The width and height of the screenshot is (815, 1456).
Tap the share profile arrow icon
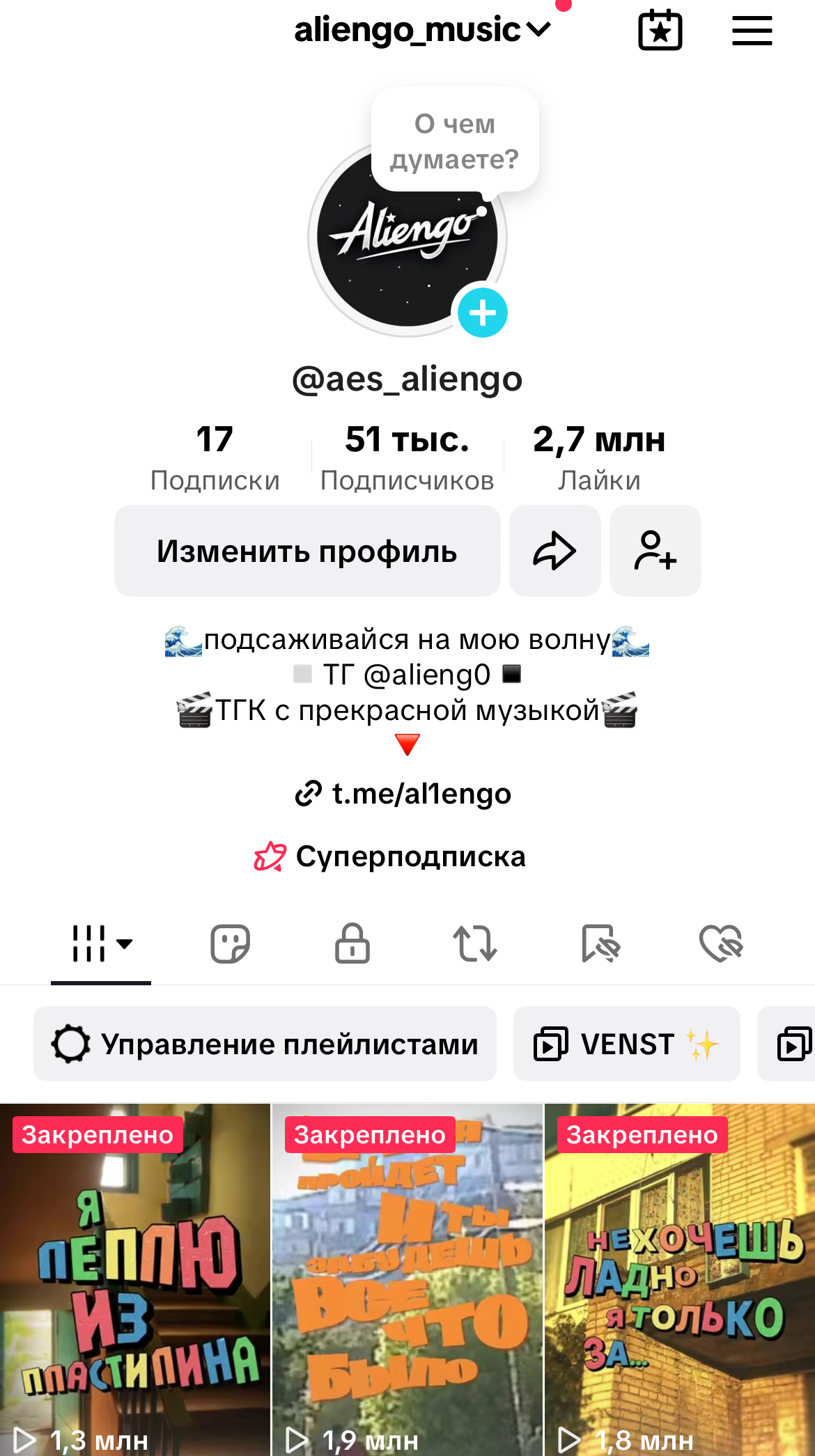pos(554,551)
